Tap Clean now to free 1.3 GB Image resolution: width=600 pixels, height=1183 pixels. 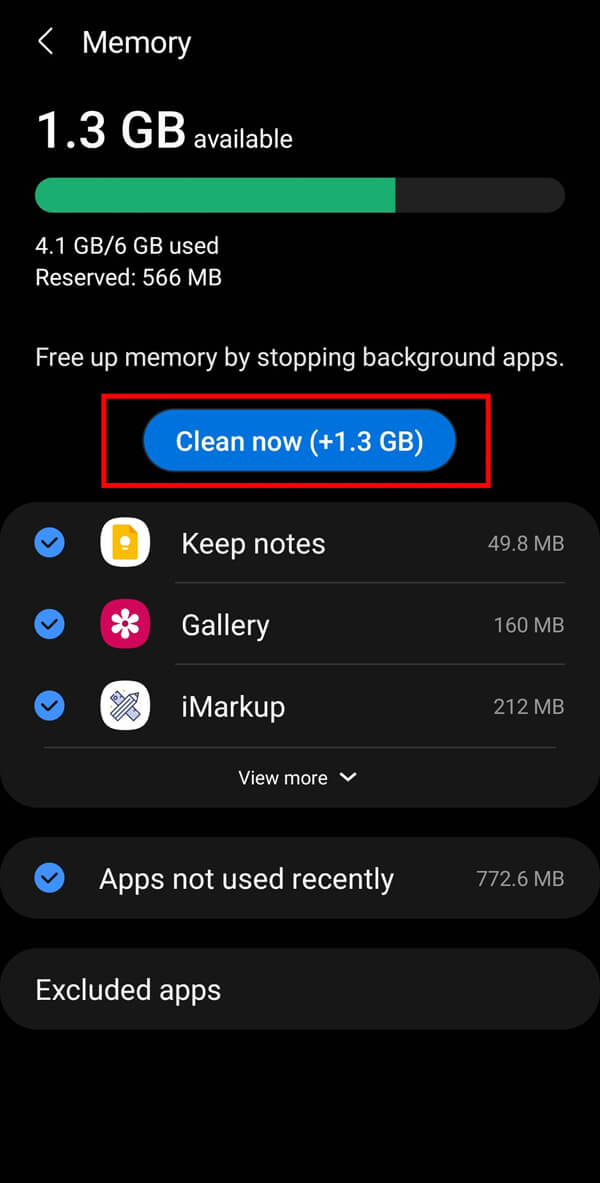[299, 441]
